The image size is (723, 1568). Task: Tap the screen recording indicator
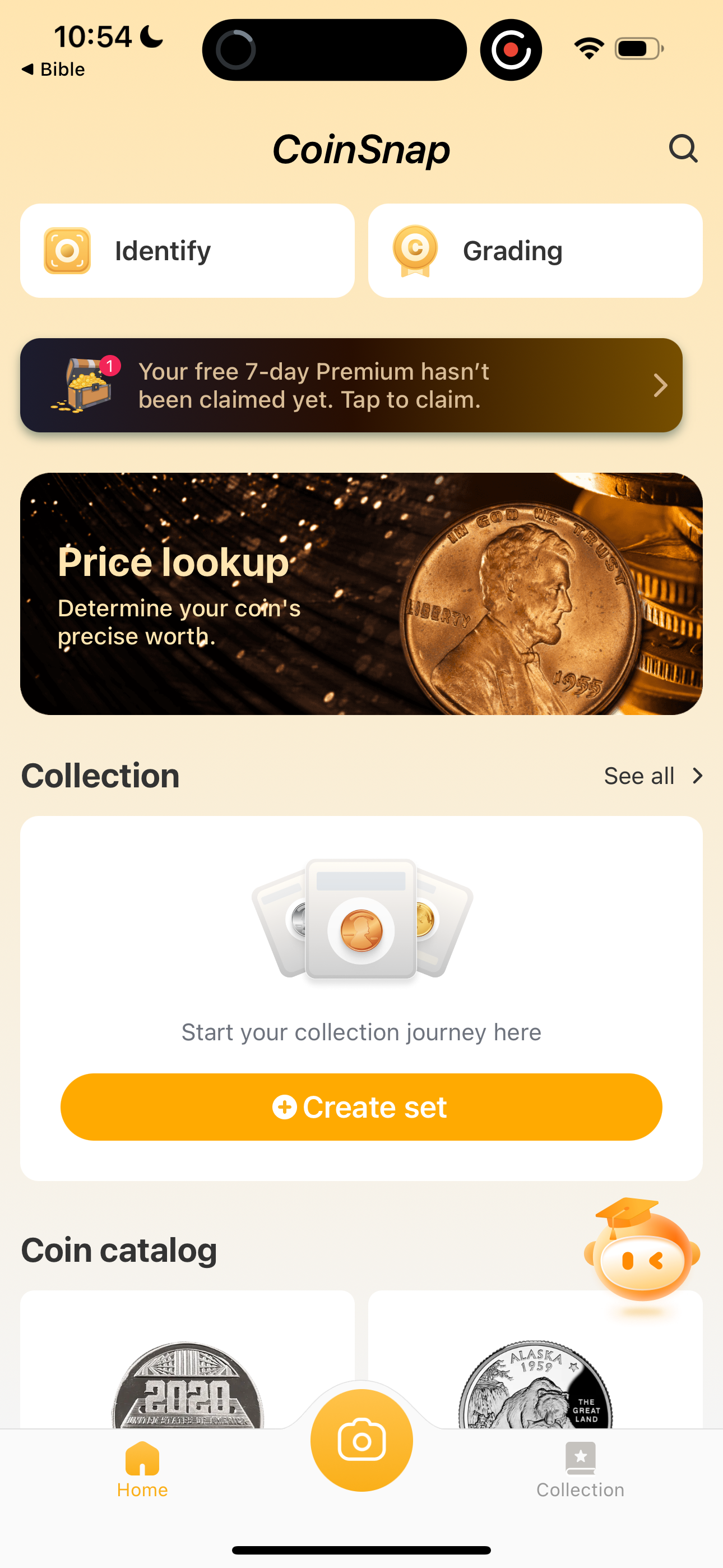click(x=511, y=49)
